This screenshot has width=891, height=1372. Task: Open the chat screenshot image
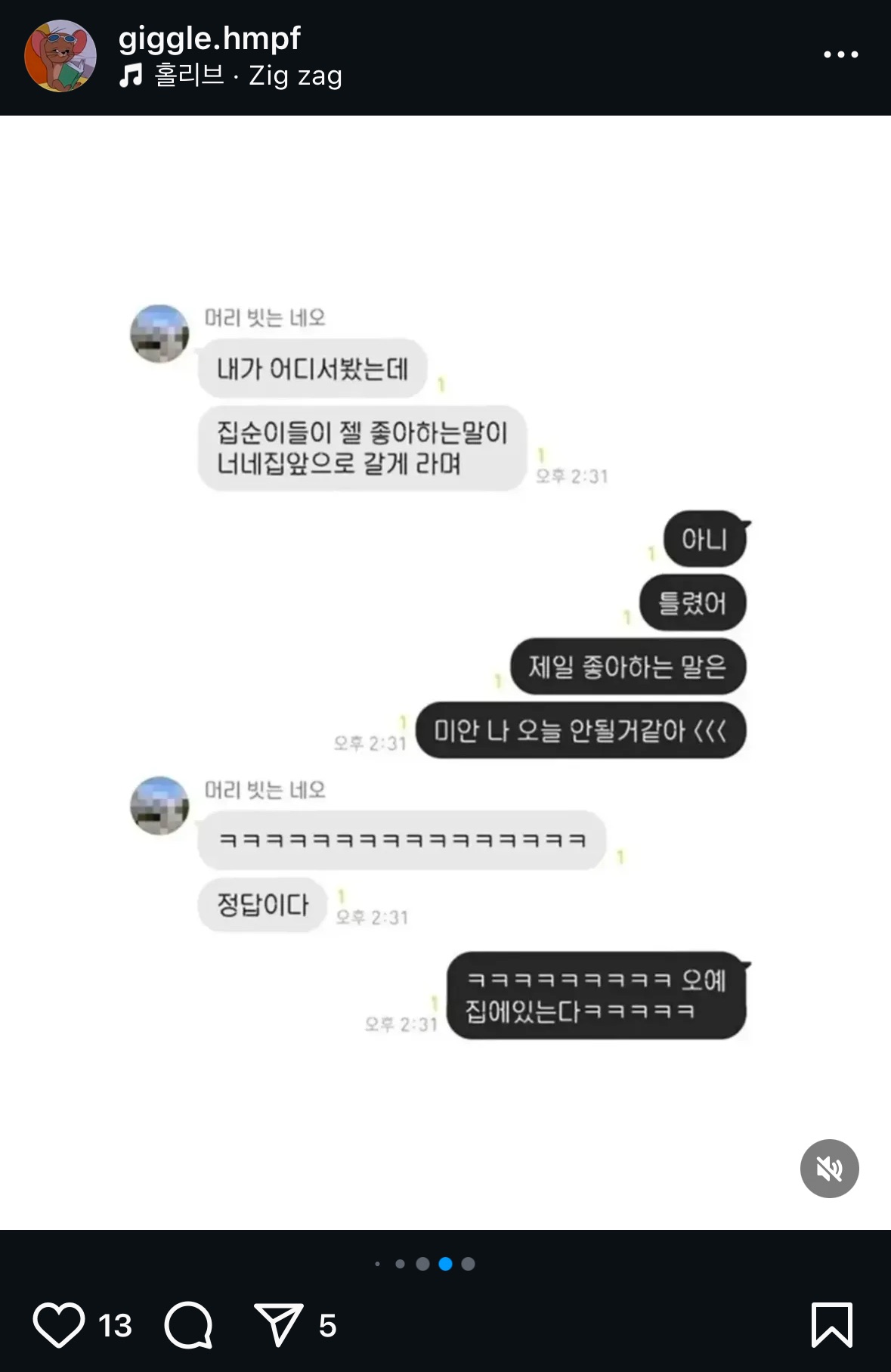(x=445, y=673)
